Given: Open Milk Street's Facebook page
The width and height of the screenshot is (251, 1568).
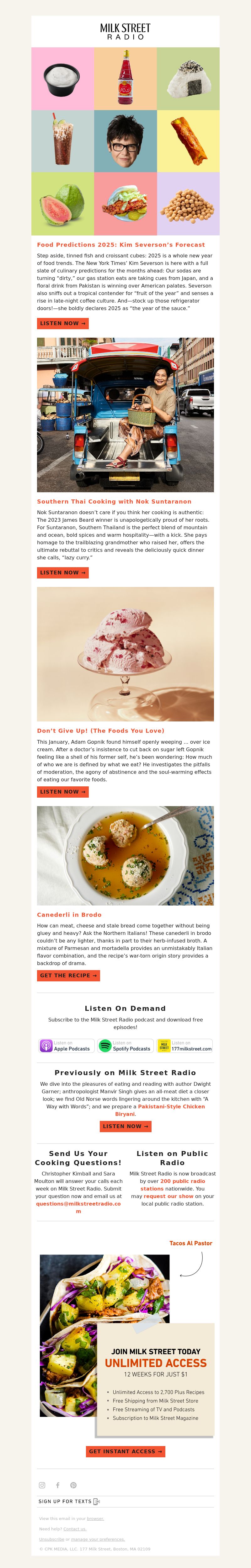Looking at the screenshot, I should (x=58, y=1485).
